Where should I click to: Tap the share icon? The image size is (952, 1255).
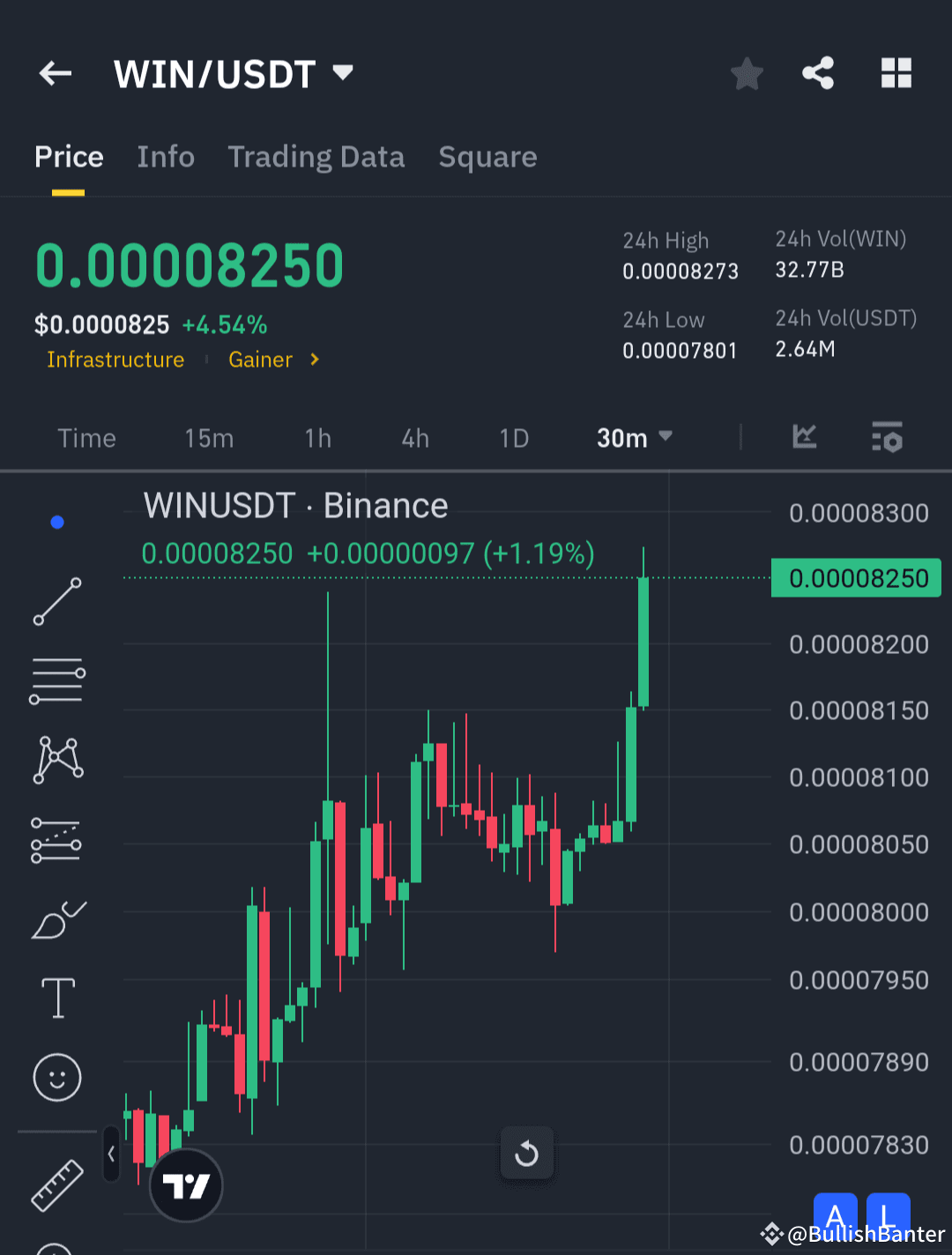tap(818, 74)
